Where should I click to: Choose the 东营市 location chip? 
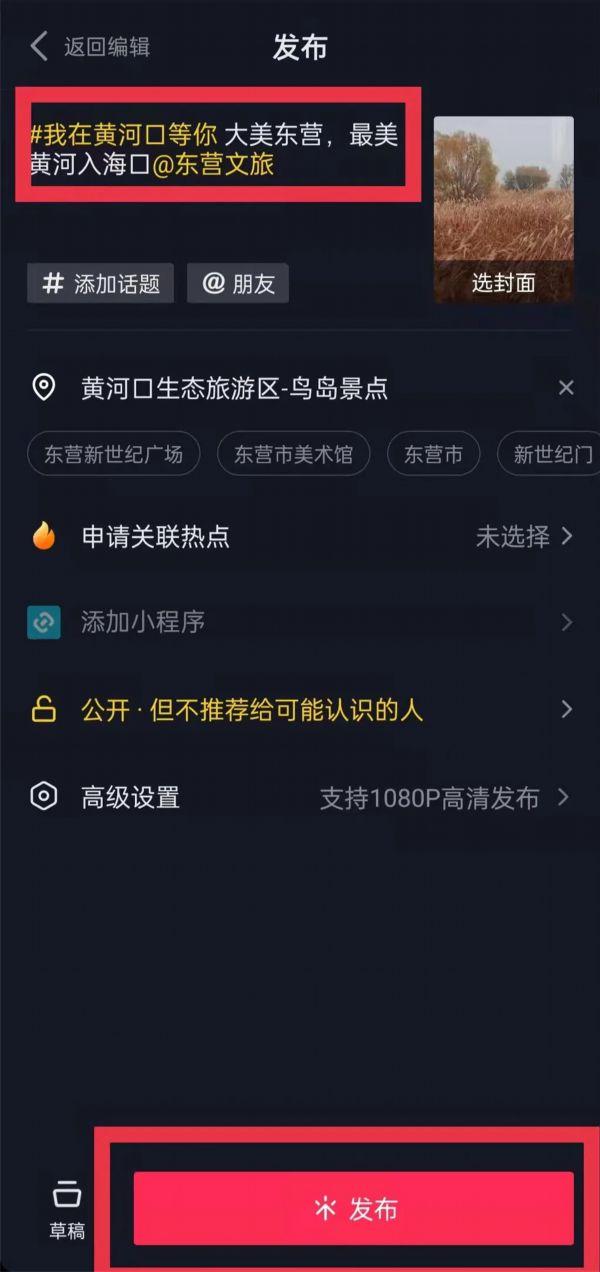434,454
